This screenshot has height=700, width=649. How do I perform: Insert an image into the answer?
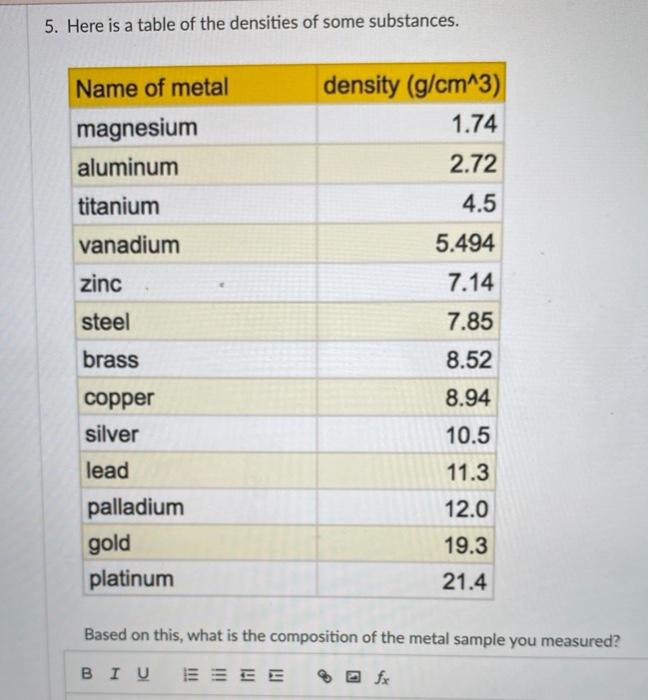pyautogui.click(x=351, y=673)
